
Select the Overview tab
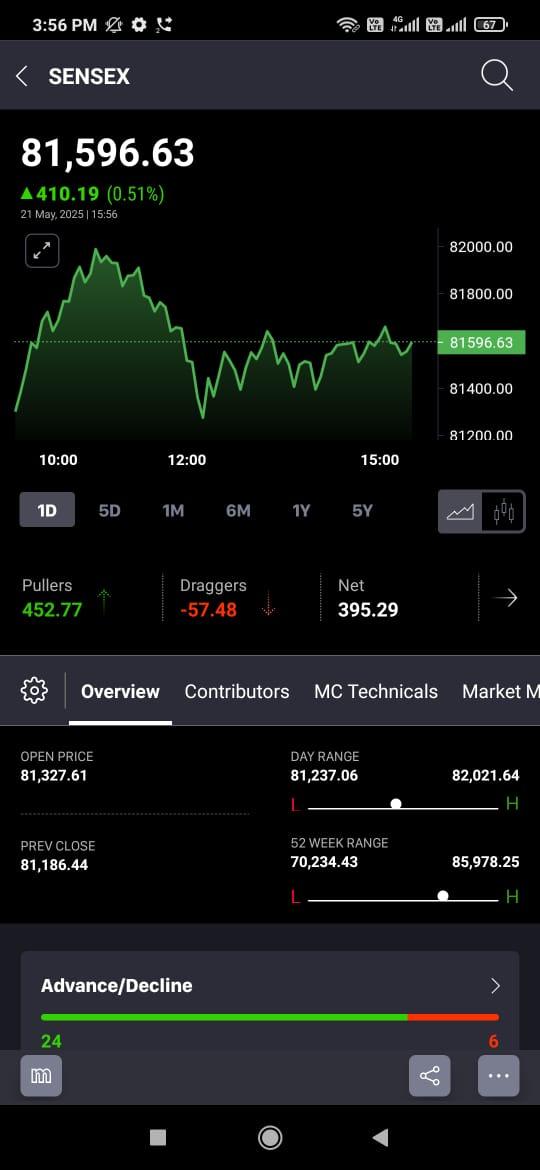(120, 692)
